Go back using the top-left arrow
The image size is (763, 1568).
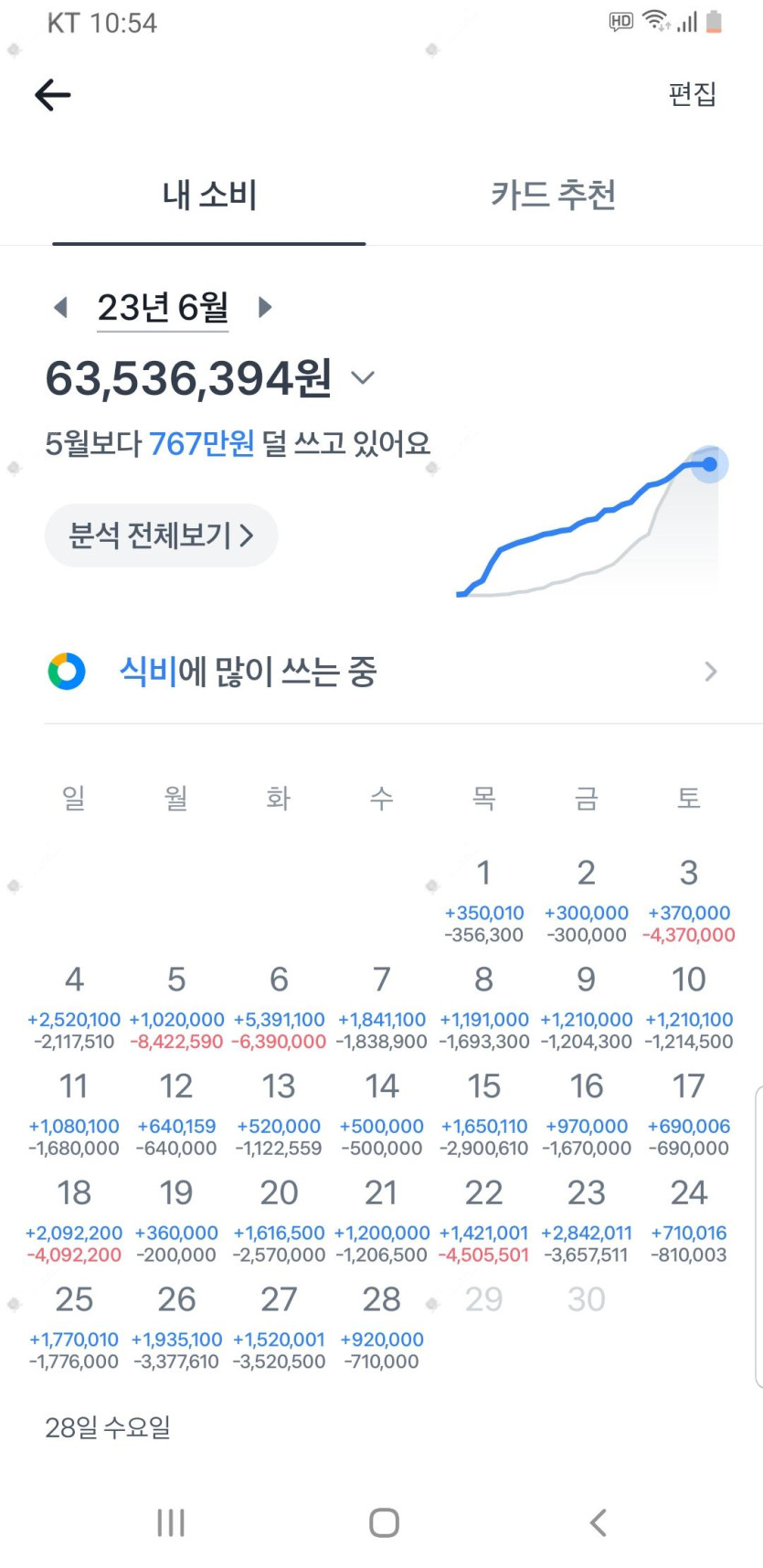[53, 94]
